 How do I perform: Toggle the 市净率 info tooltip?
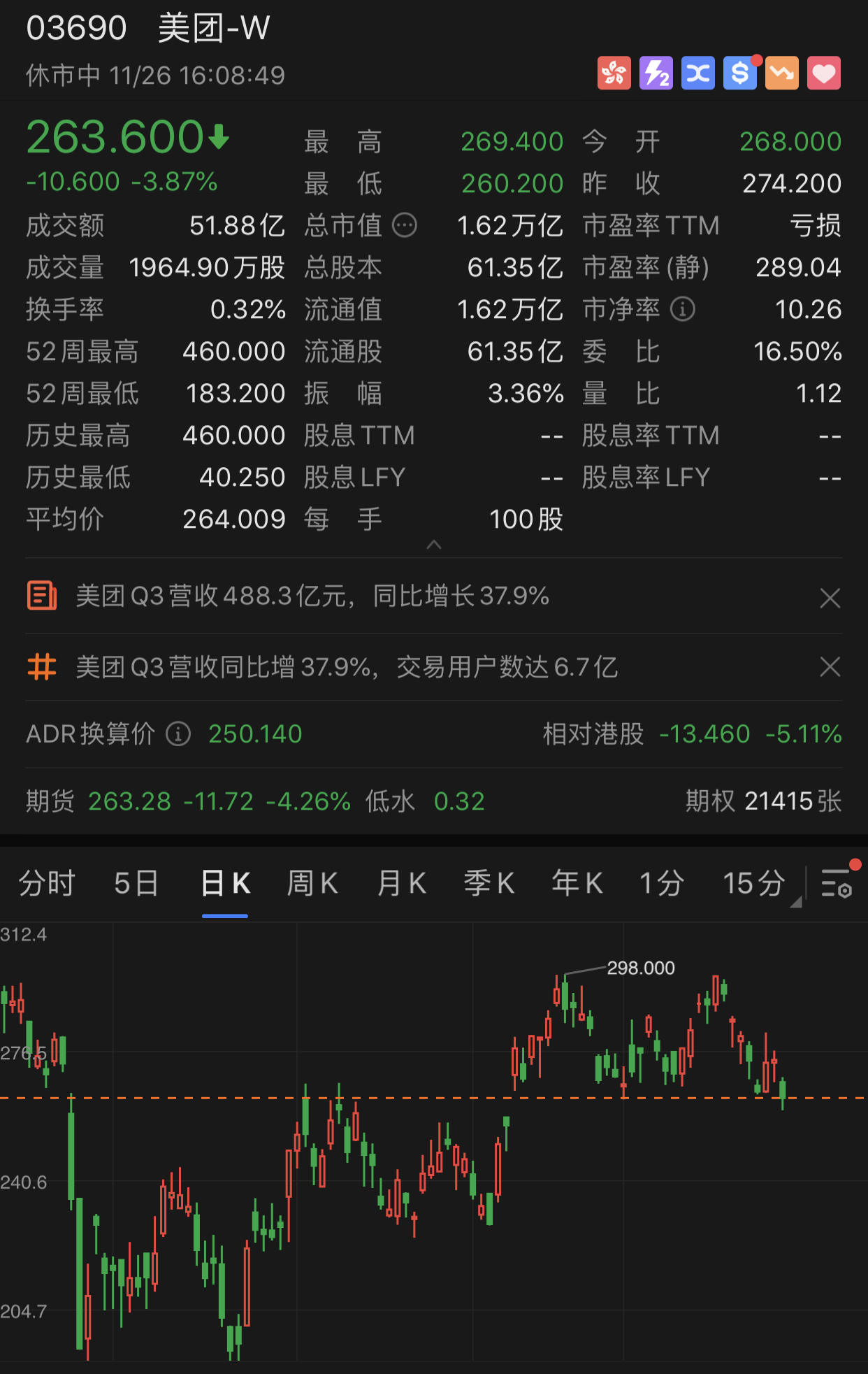click(x=681, y=309)
